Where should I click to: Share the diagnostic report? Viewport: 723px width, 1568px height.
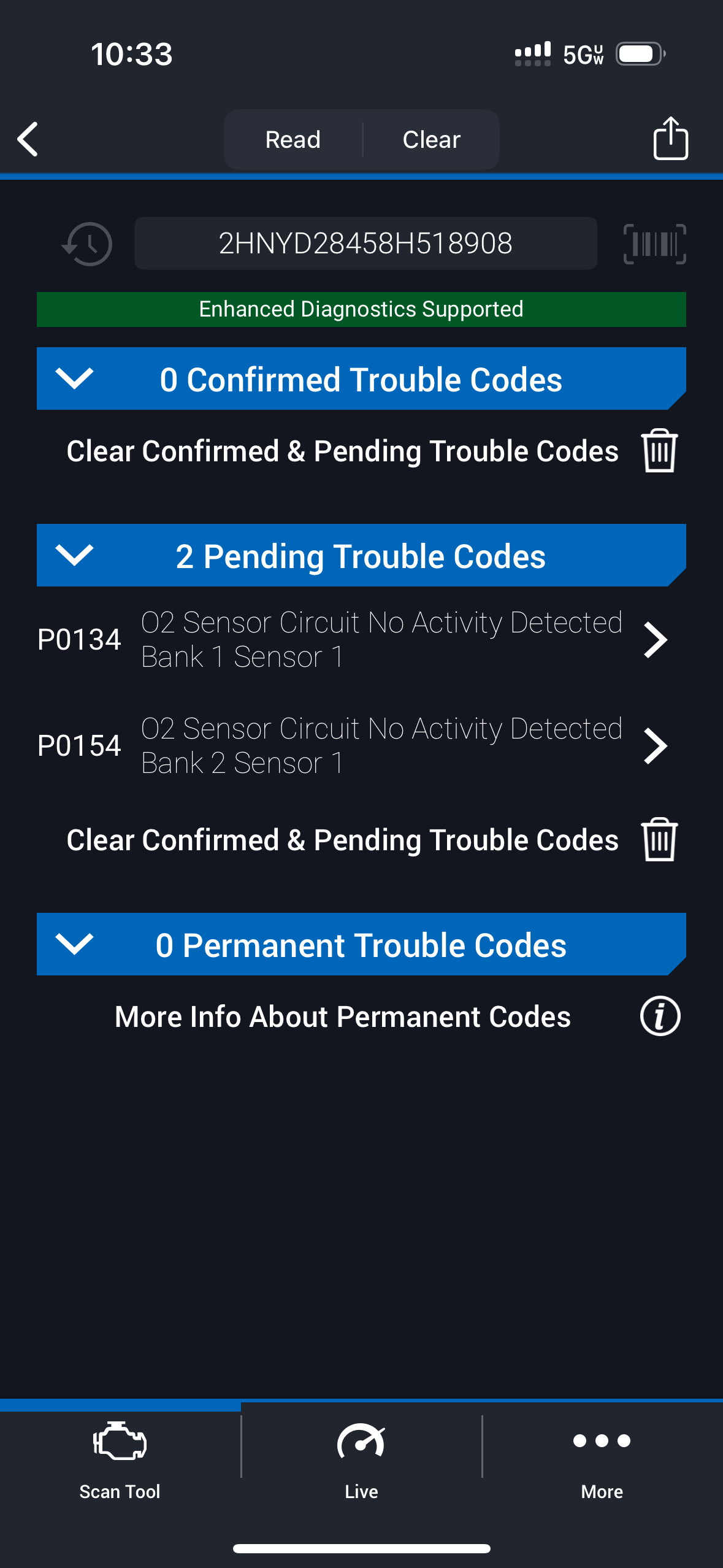(x=670, y=139)
